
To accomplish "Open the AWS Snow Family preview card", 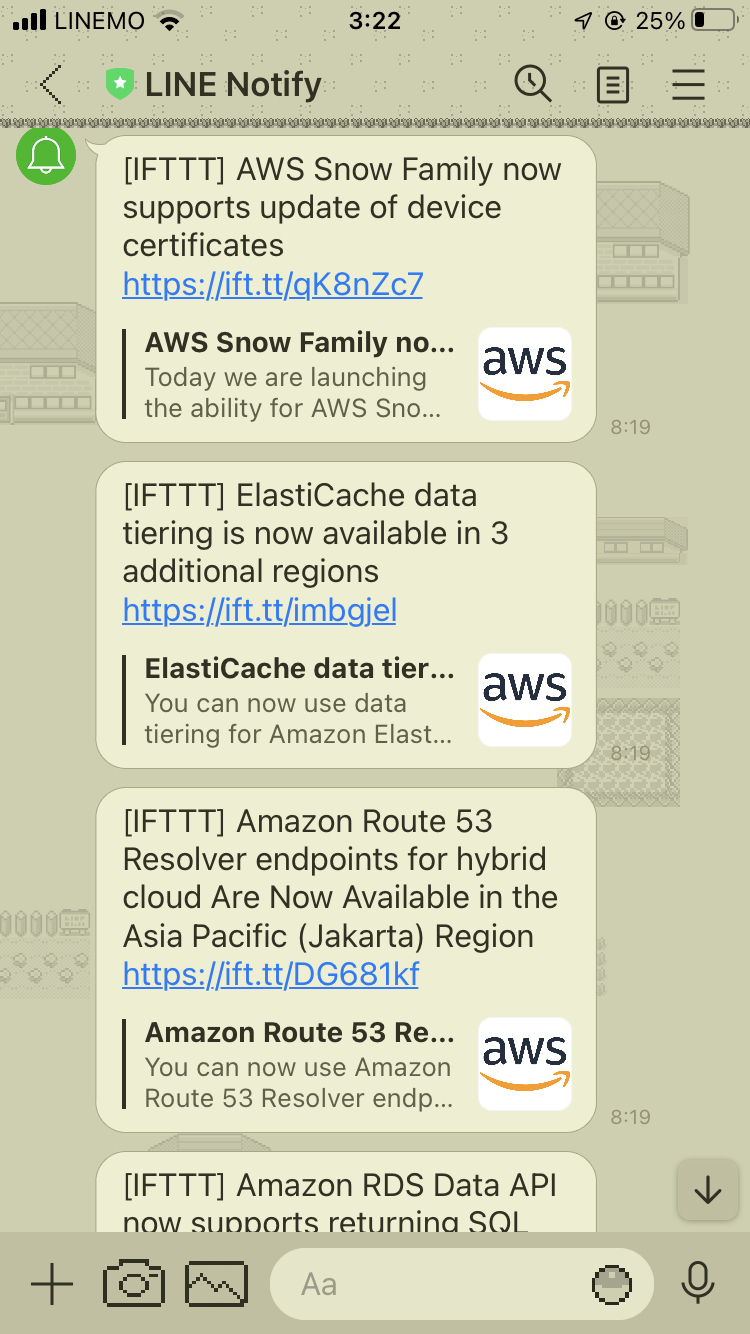I will pos(347,374).
